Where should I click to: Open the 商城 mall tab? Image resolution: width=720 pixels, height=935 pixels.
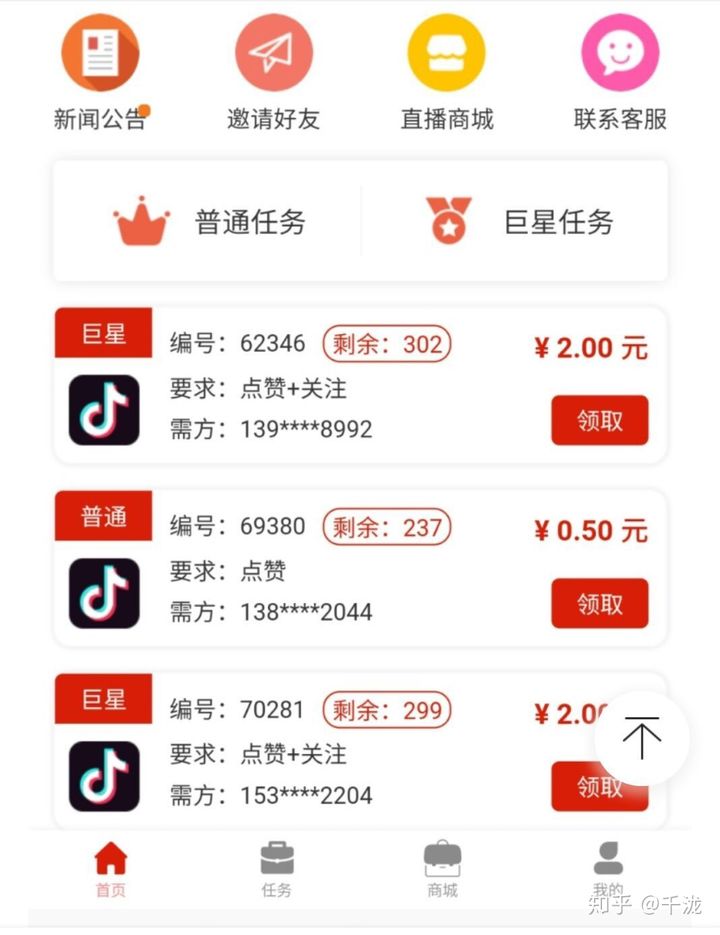click(x=443, y=868)
